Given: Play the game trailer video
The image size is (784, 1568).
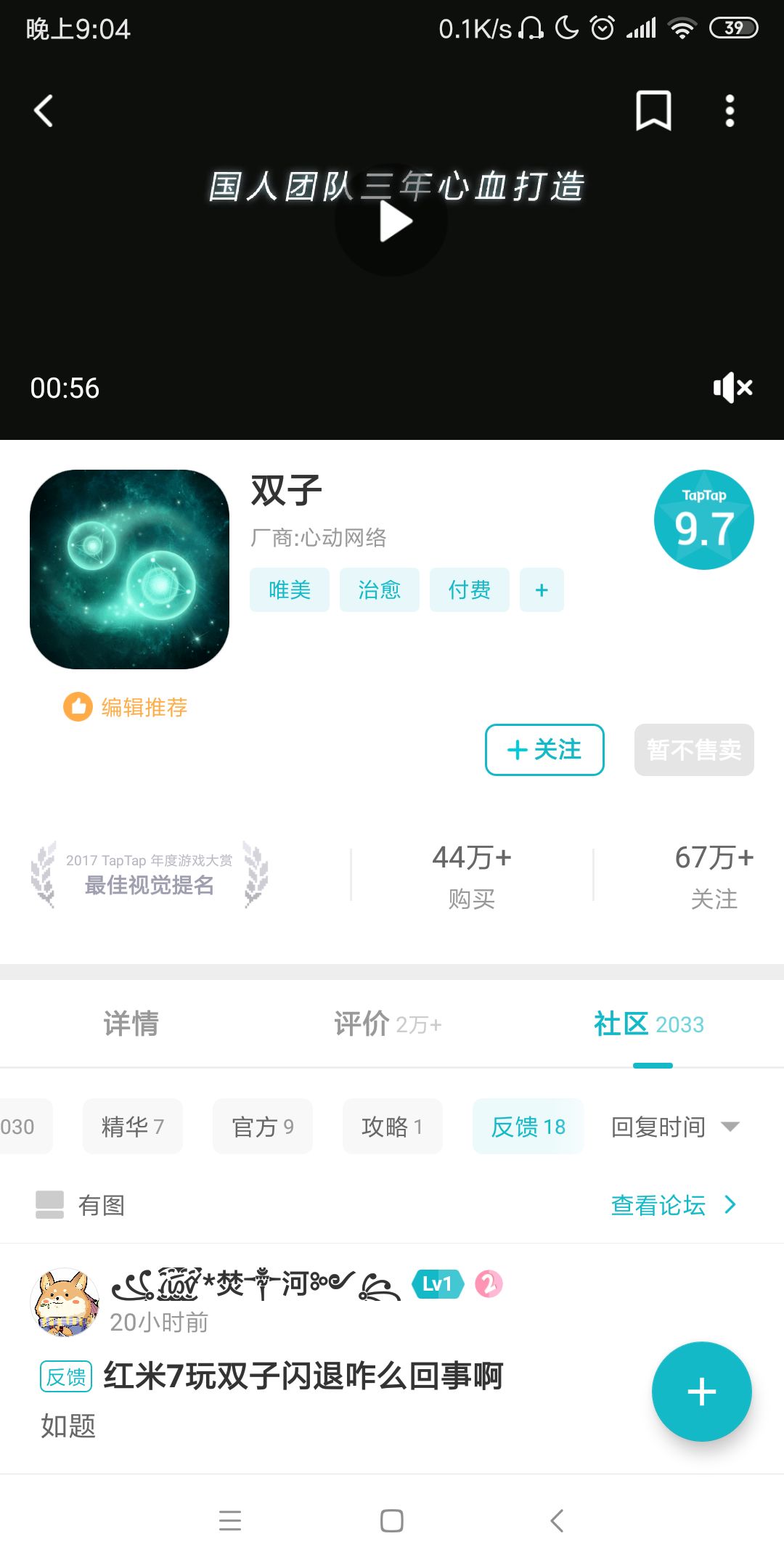Looking at the screenshot, I should point(392,221).
